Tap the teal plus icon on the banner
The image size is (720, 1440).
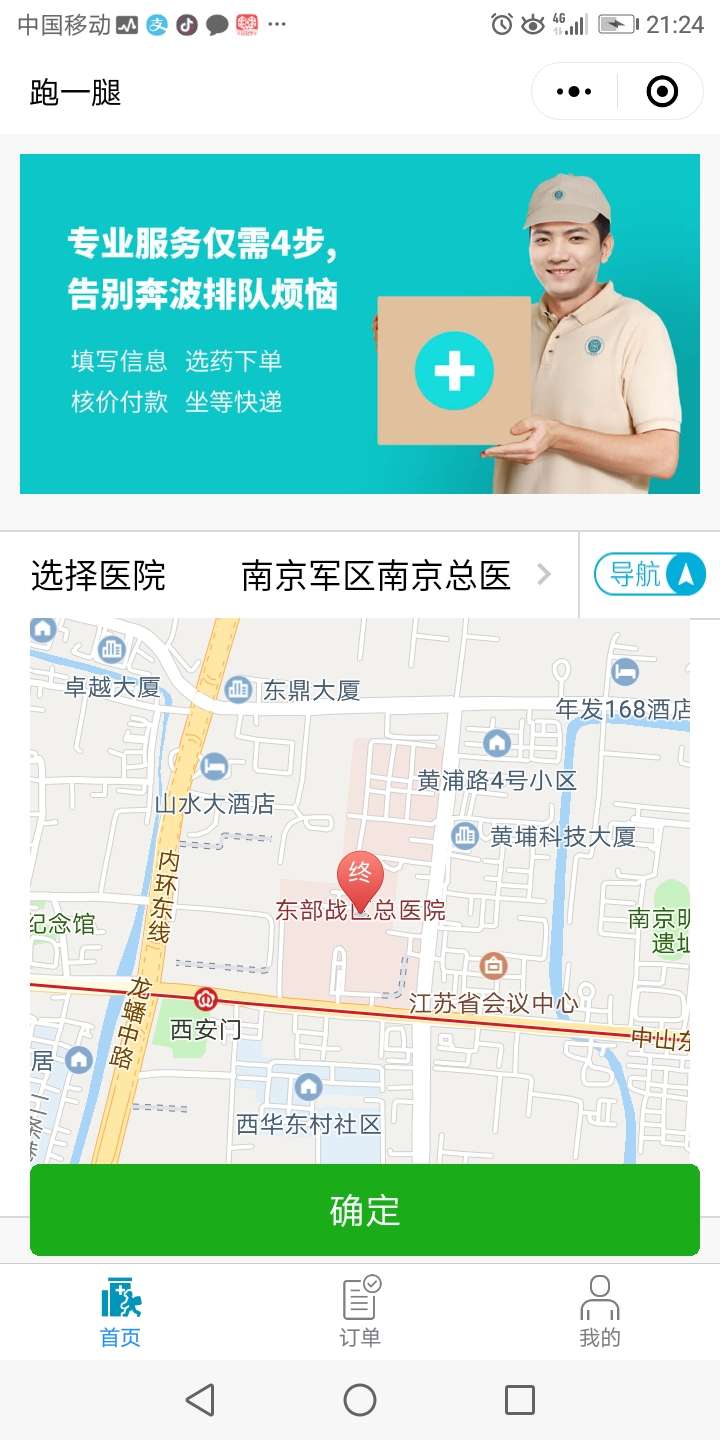455,368
